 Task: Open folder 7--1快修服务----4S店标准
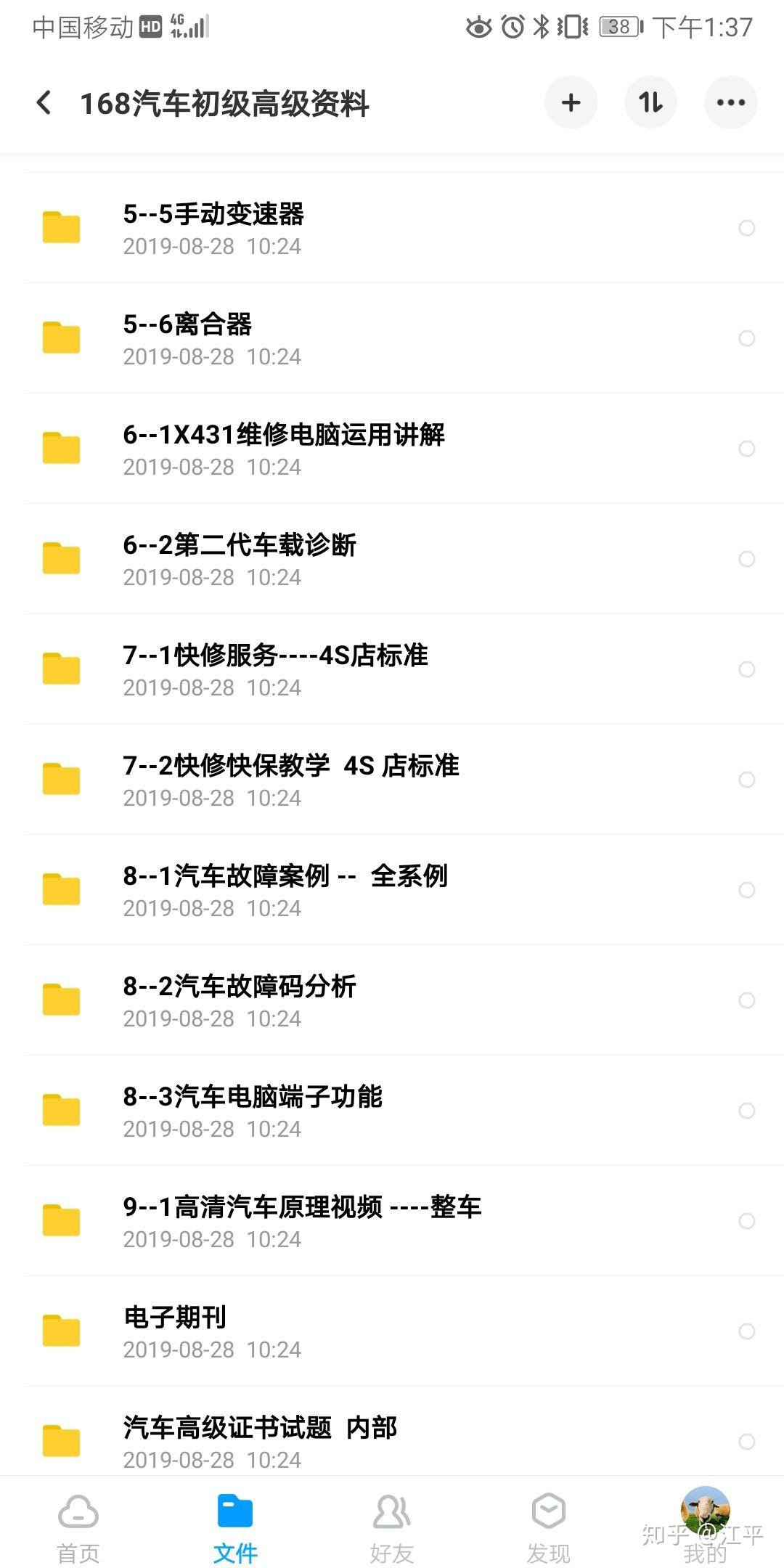pyautogui.click(x=276, y=669)
